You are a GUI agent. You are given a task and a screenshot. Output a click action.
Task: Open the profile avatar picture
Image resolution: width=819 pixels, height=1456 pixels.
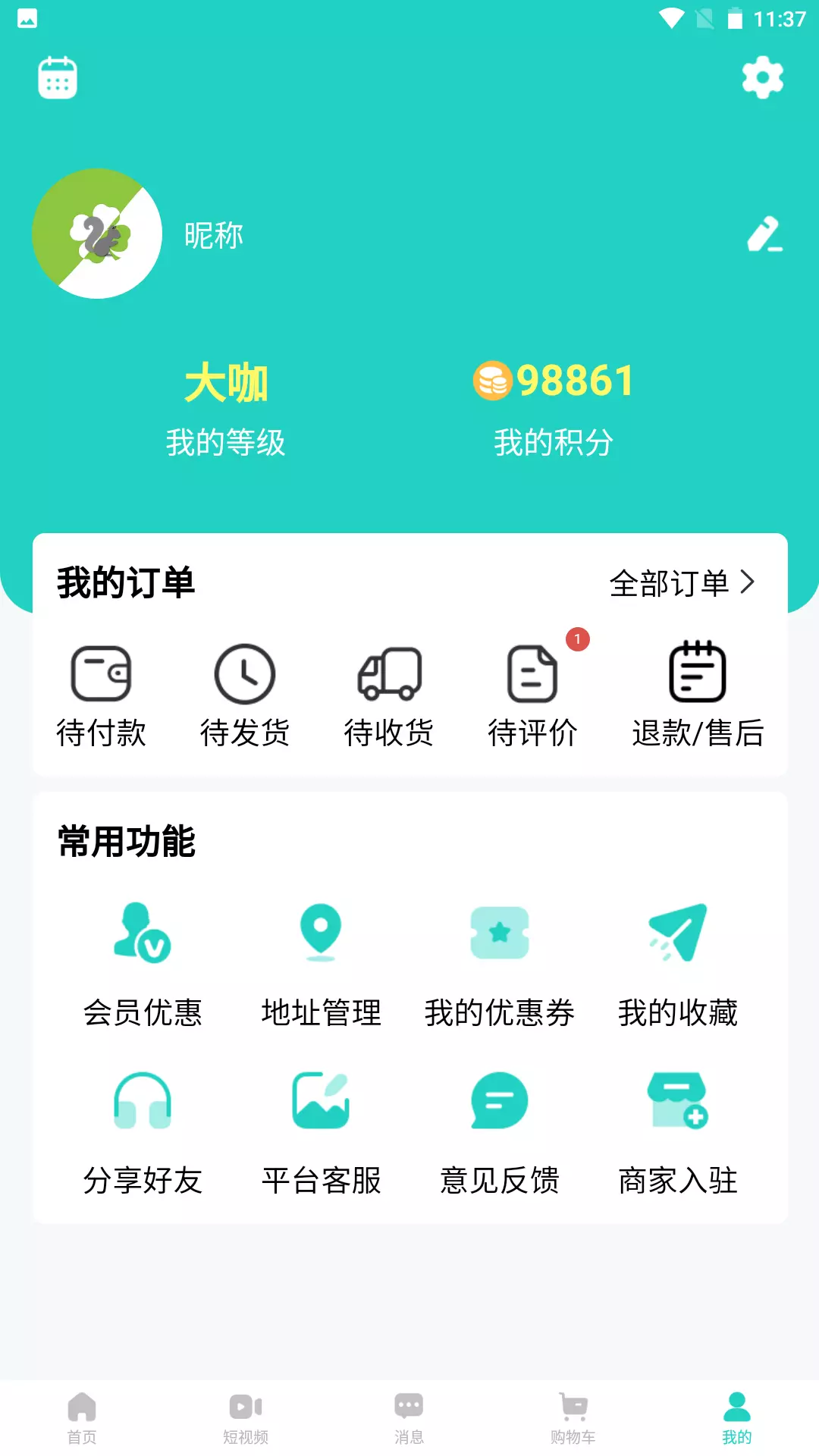pos(97,234)
